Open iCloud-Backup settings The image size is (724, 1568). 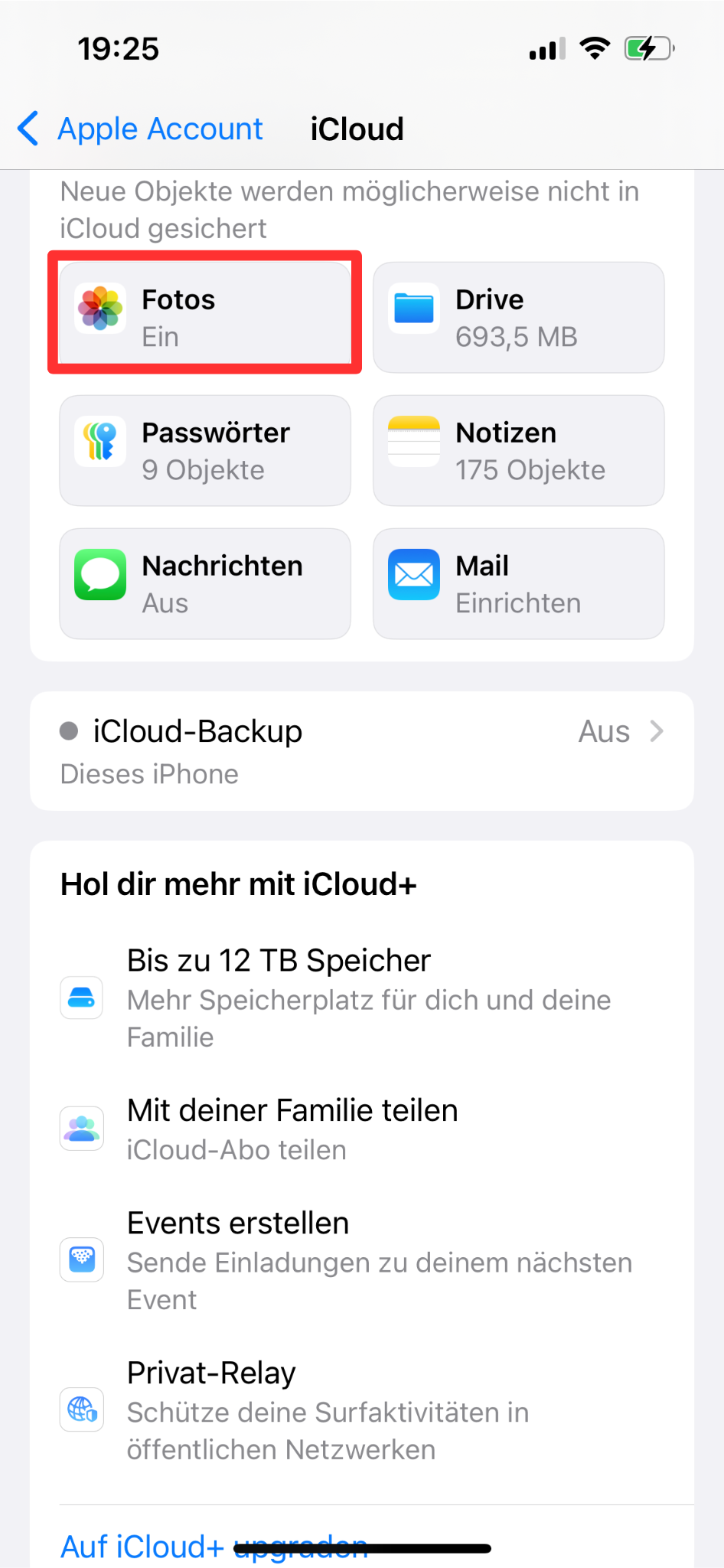point(361,750)
